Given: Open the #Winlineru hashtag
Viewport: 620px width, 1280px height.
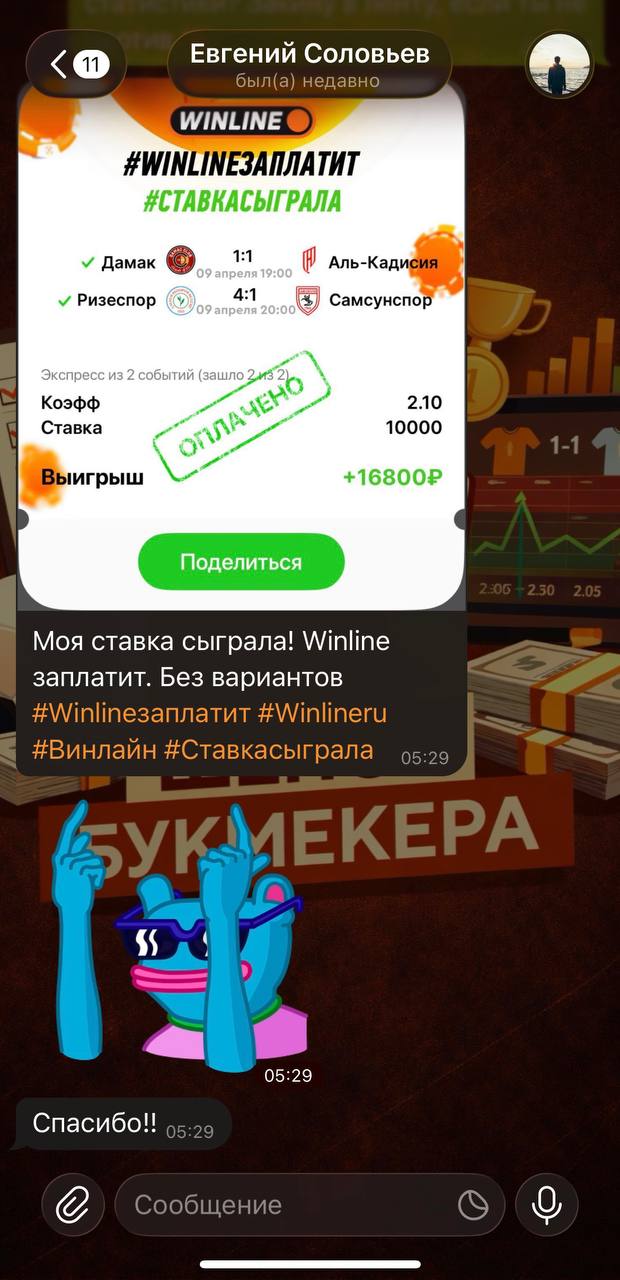Looking at the screenshot, I should [x=322, y=714].
